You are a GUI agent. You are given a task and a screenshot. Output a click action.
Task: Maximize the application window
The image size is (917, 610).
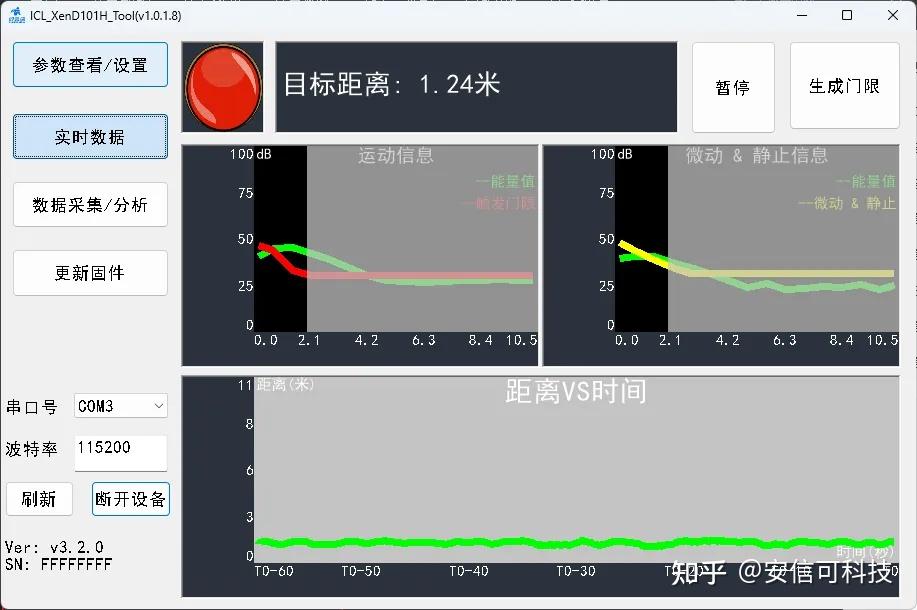coord(847,15)
